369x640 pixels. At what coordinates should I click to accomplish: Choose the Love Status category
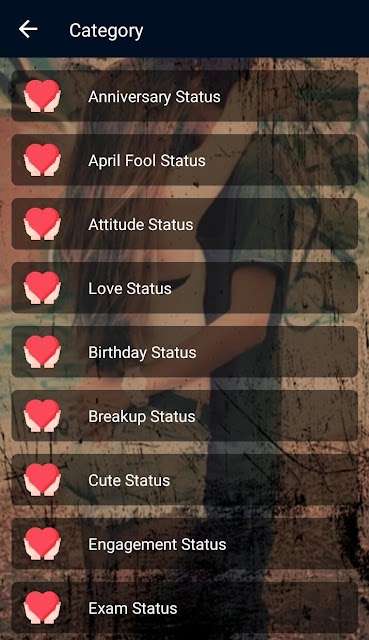[x=184, y=288]
